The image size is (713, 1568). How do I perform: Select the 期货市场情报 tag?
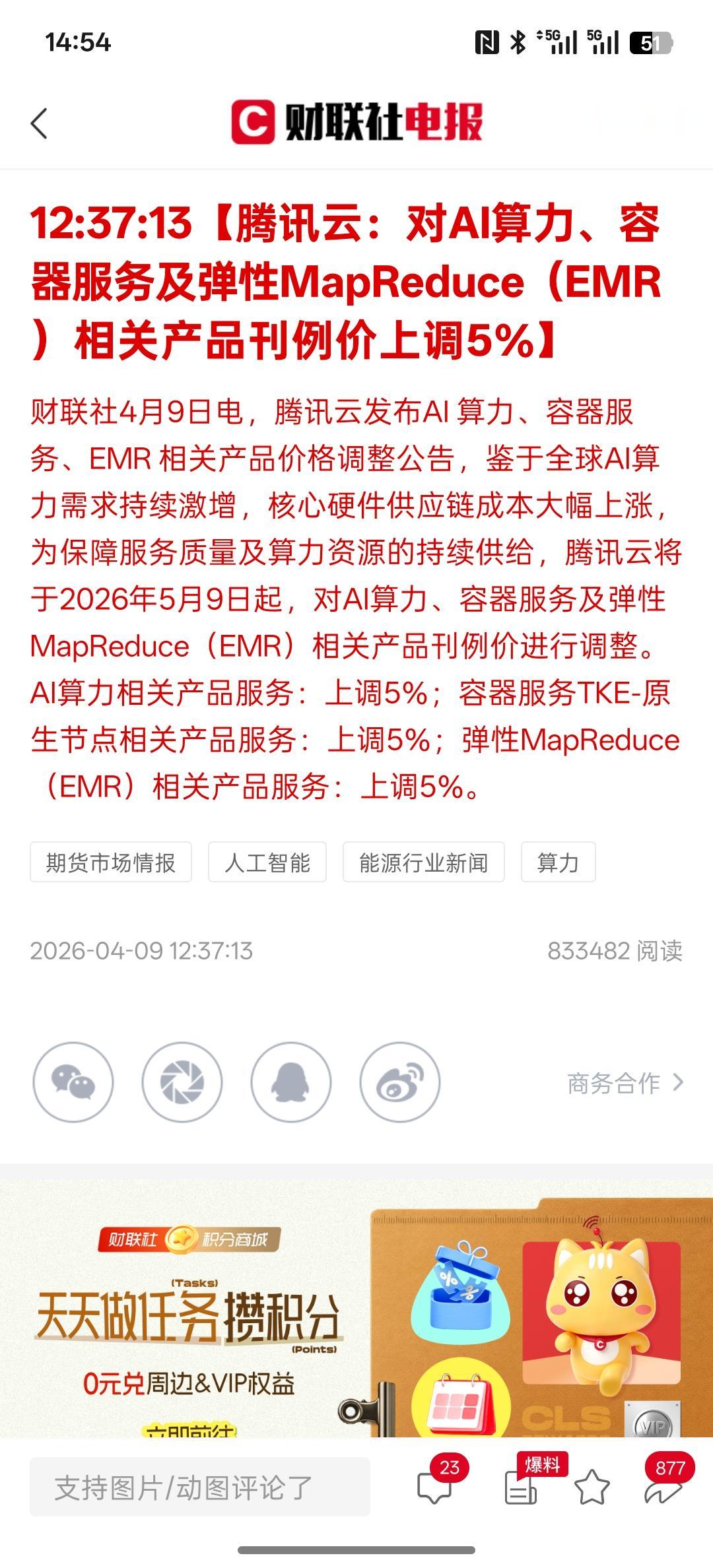click(x=110, y=863)
